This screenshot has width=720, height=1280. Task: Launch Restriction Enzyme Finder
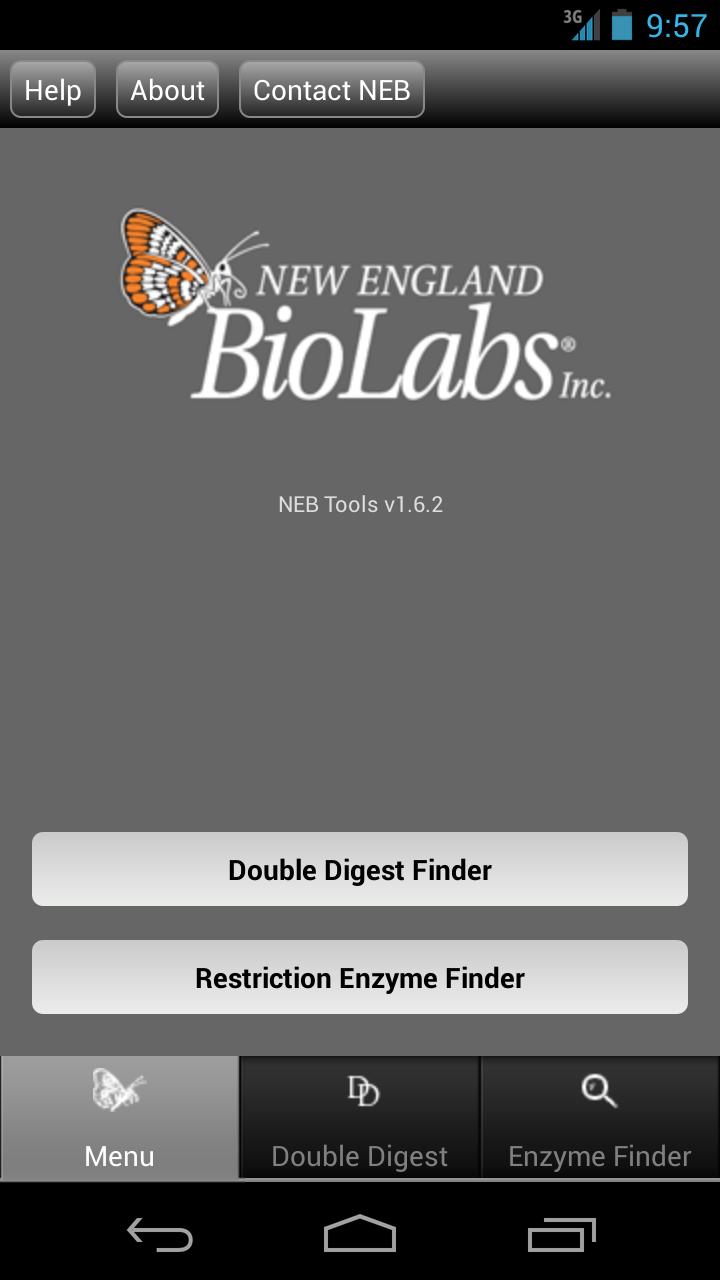359,977
